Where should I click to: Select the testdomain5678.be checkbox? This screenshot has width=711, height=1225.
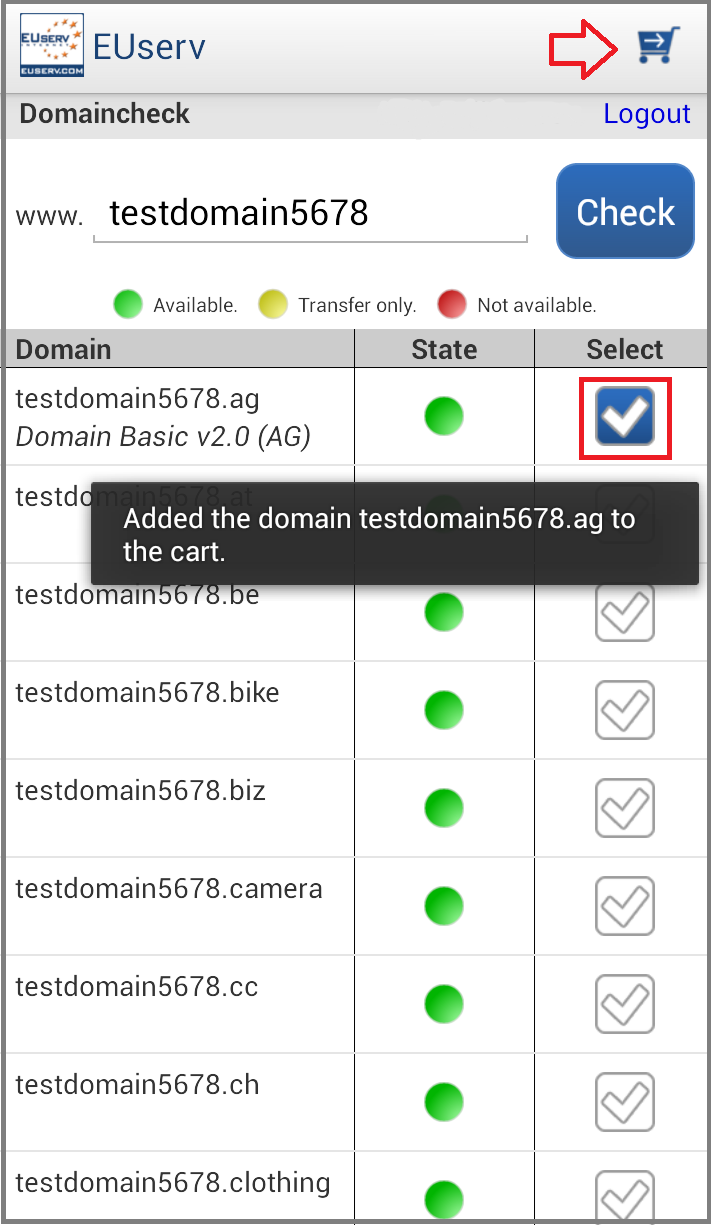tap(625, 612)
